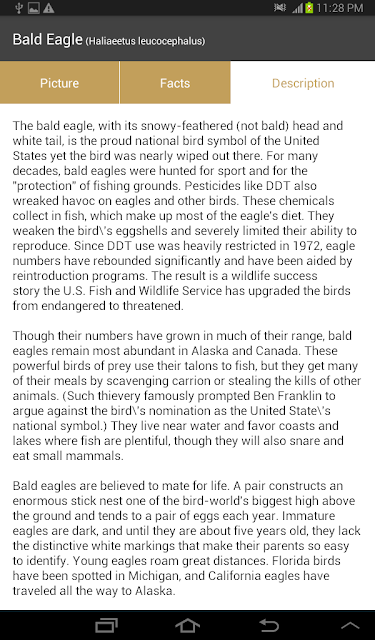This screenshot has height=640, width=375.
Task: Select the Description tab
Action: click(x=303, y=82)
